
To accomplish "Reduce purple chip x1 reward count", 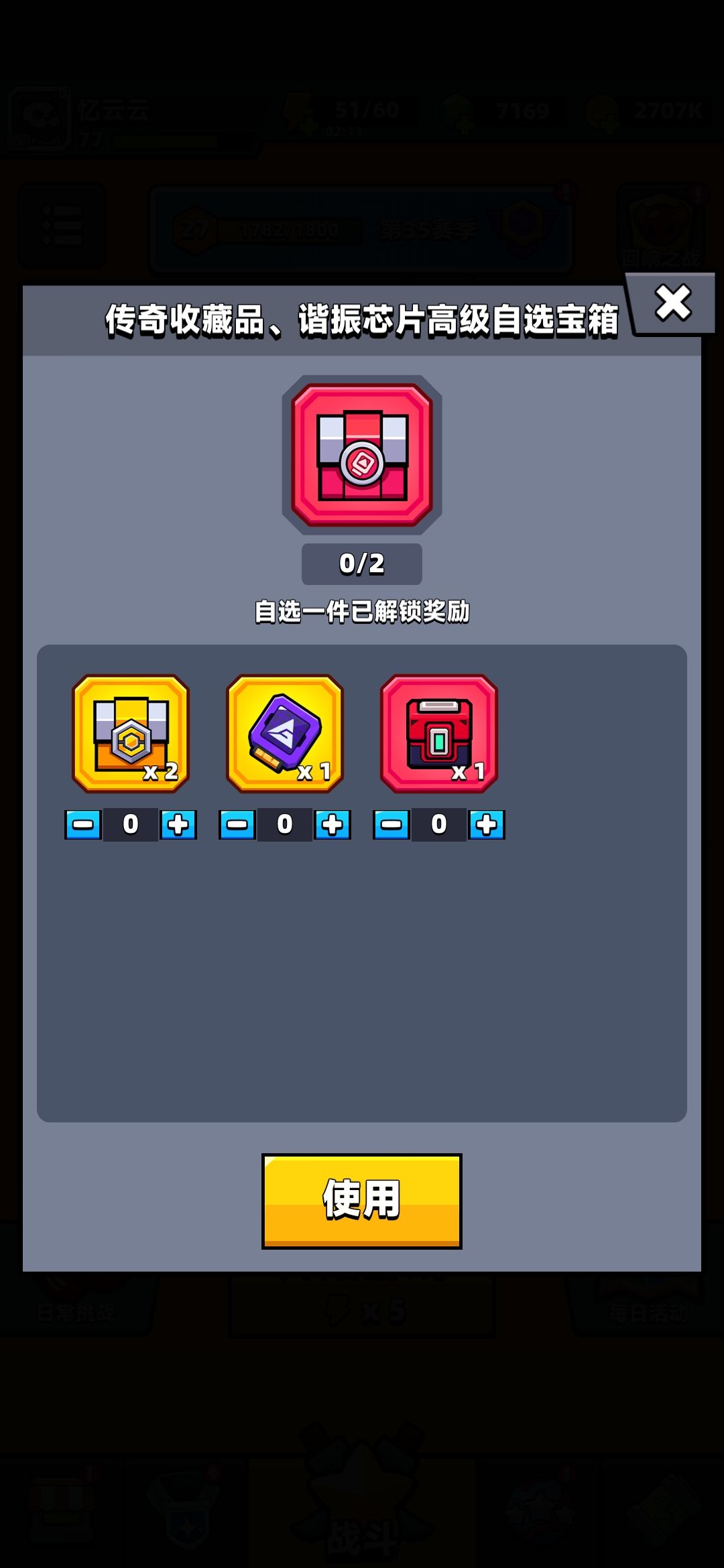I will pos(237,824).
